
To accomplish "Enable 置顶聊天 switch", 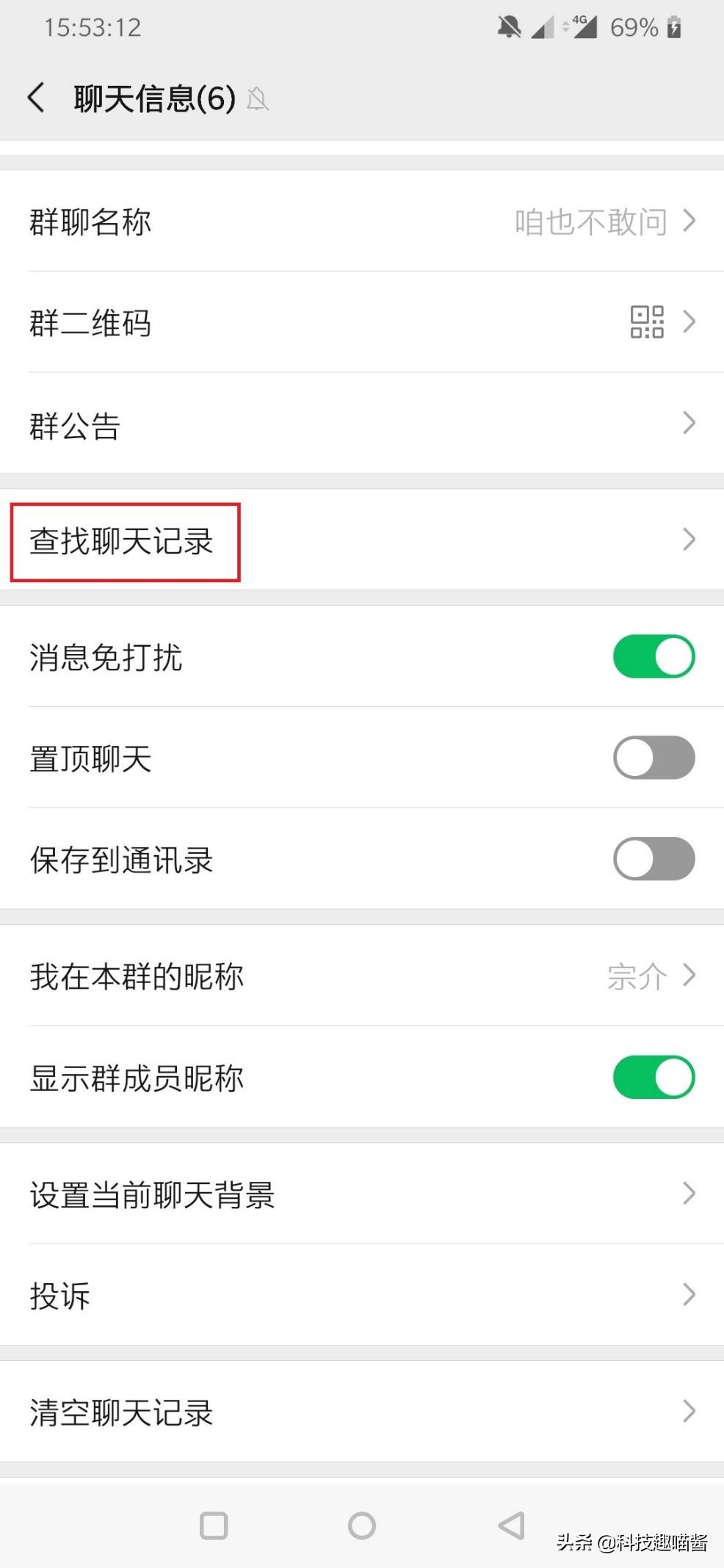I will pyautogui.click(x=654, y=758).
